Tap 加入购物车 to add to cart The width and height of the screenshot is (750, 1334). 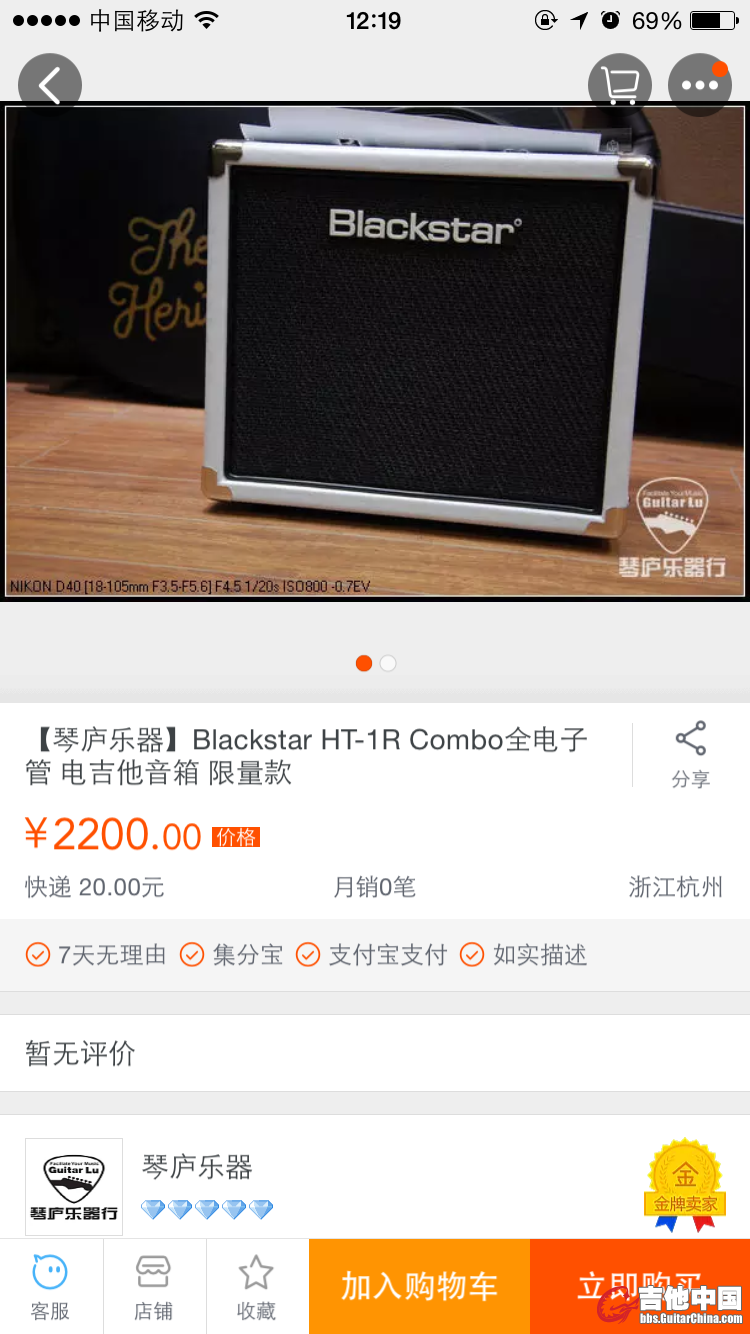point(419,1287)
